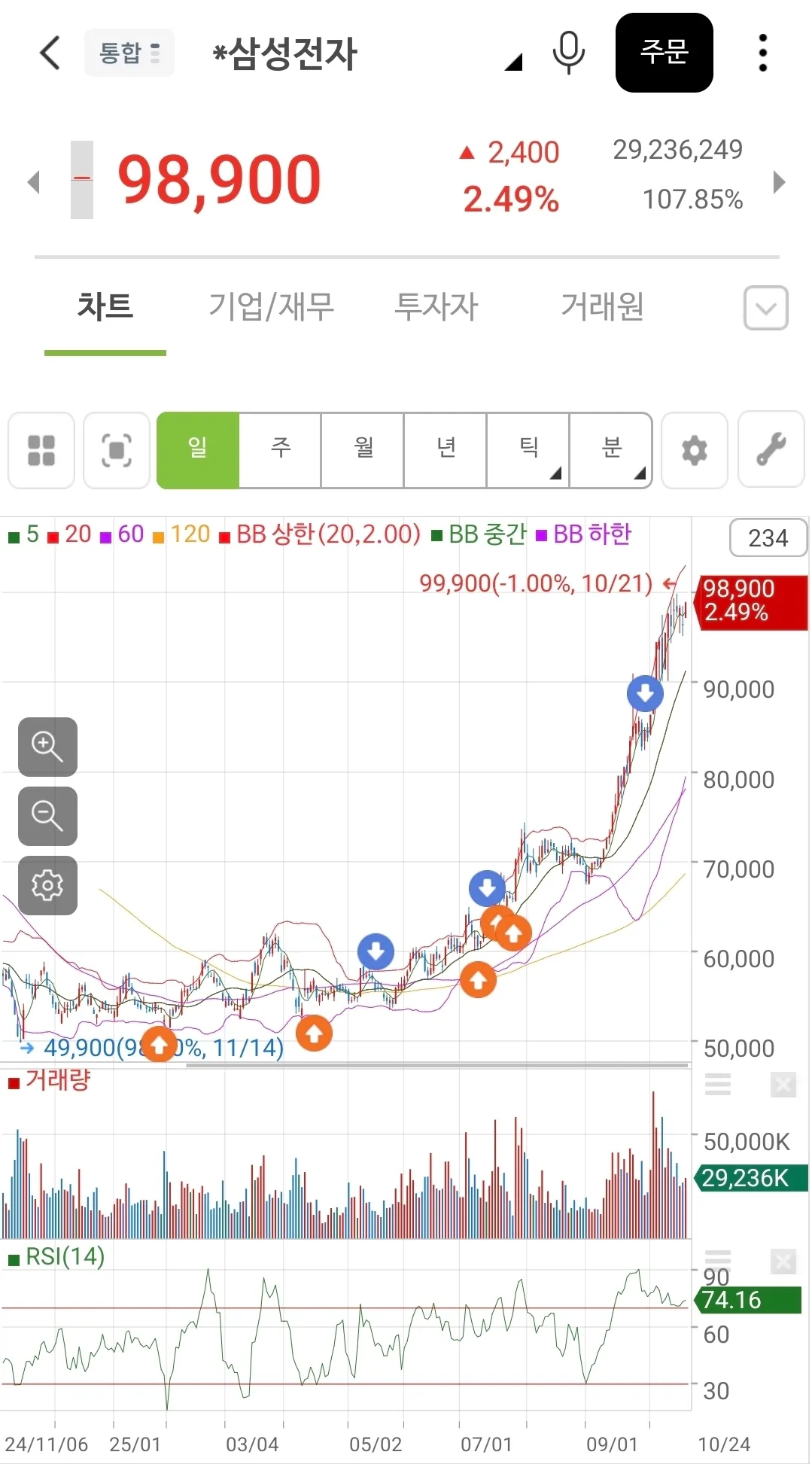The width and height of the screenshot is (812, 1464).
Task: Open the 통합 market selector
Action: click(x=129, y=53)
